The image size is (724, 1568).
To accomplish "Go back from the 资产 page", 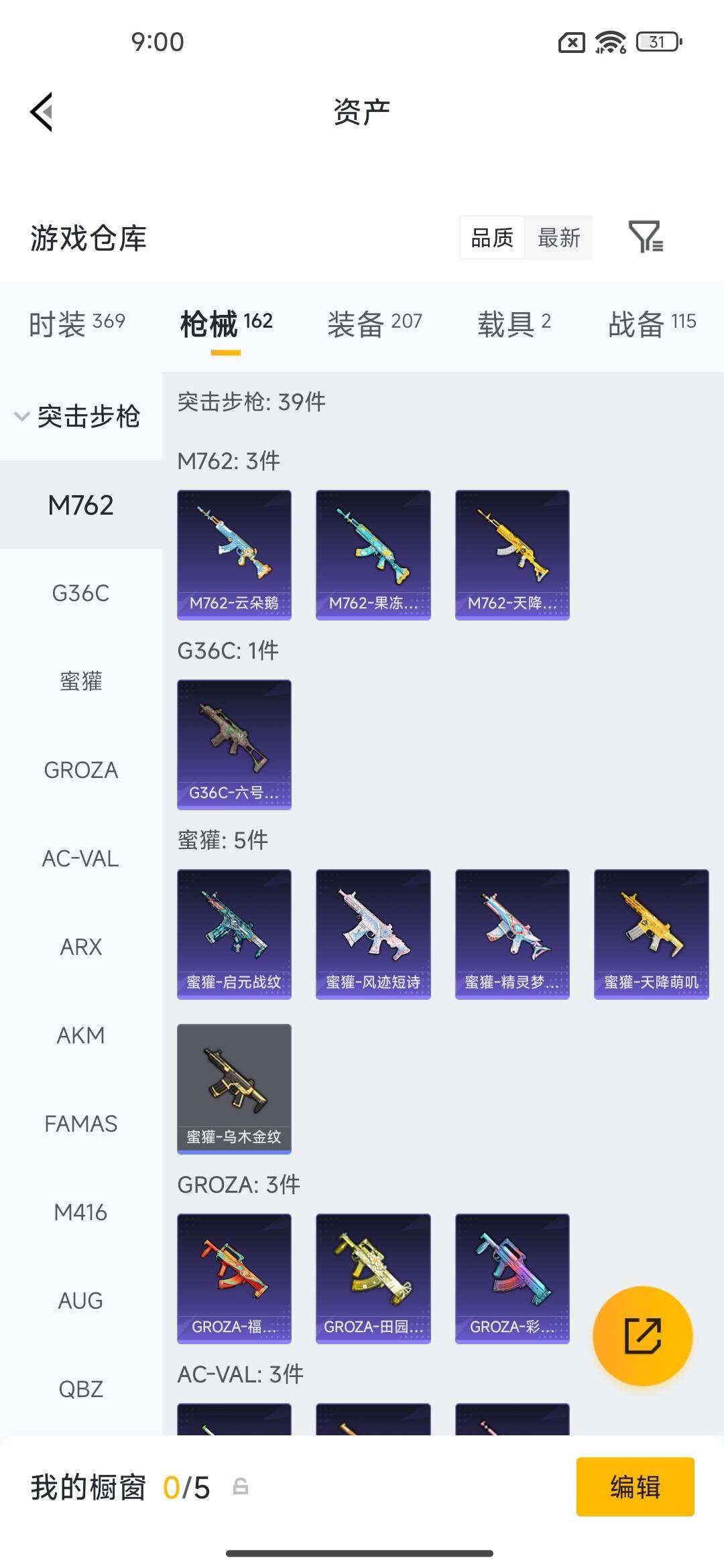I will click(42, 112).
